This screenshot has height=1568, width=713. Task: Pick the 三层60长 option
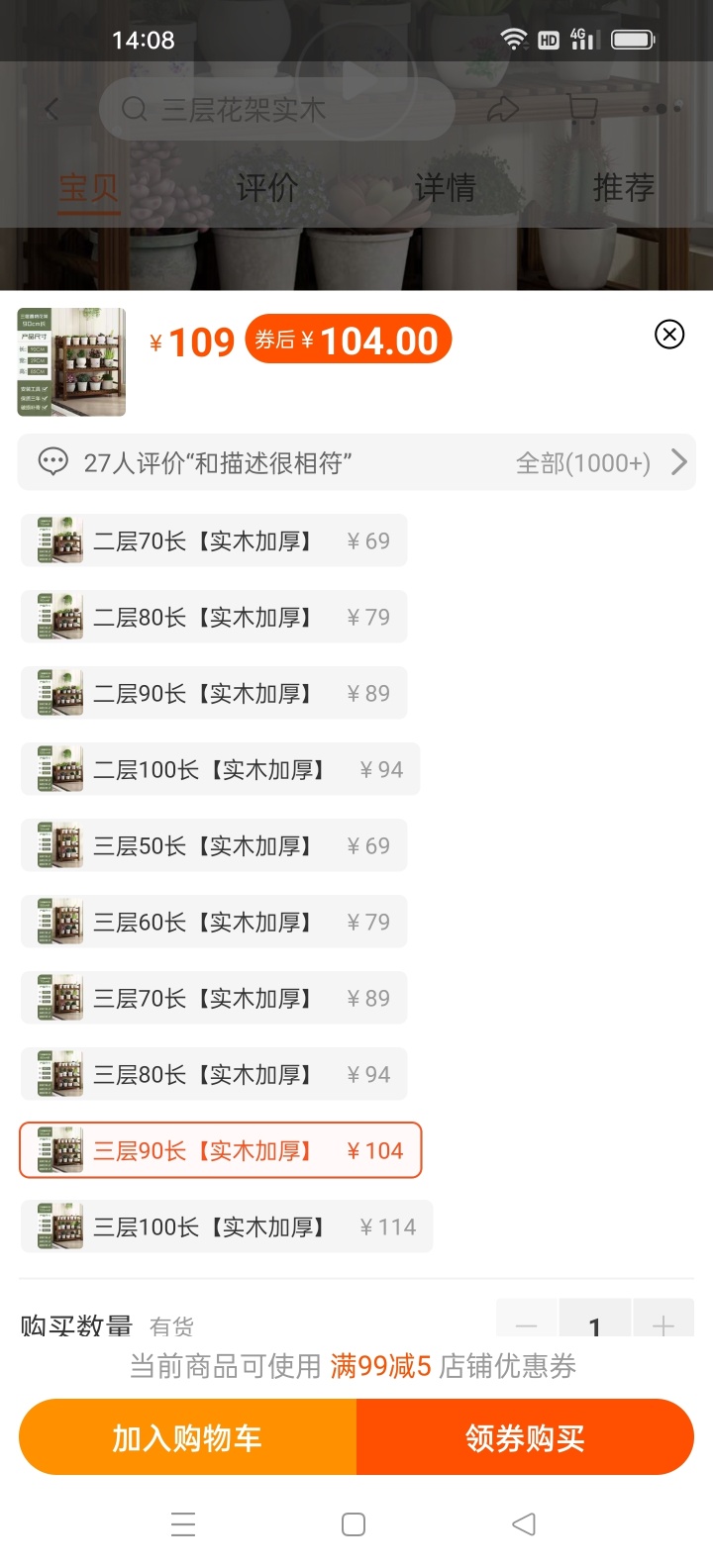[214, 922]
